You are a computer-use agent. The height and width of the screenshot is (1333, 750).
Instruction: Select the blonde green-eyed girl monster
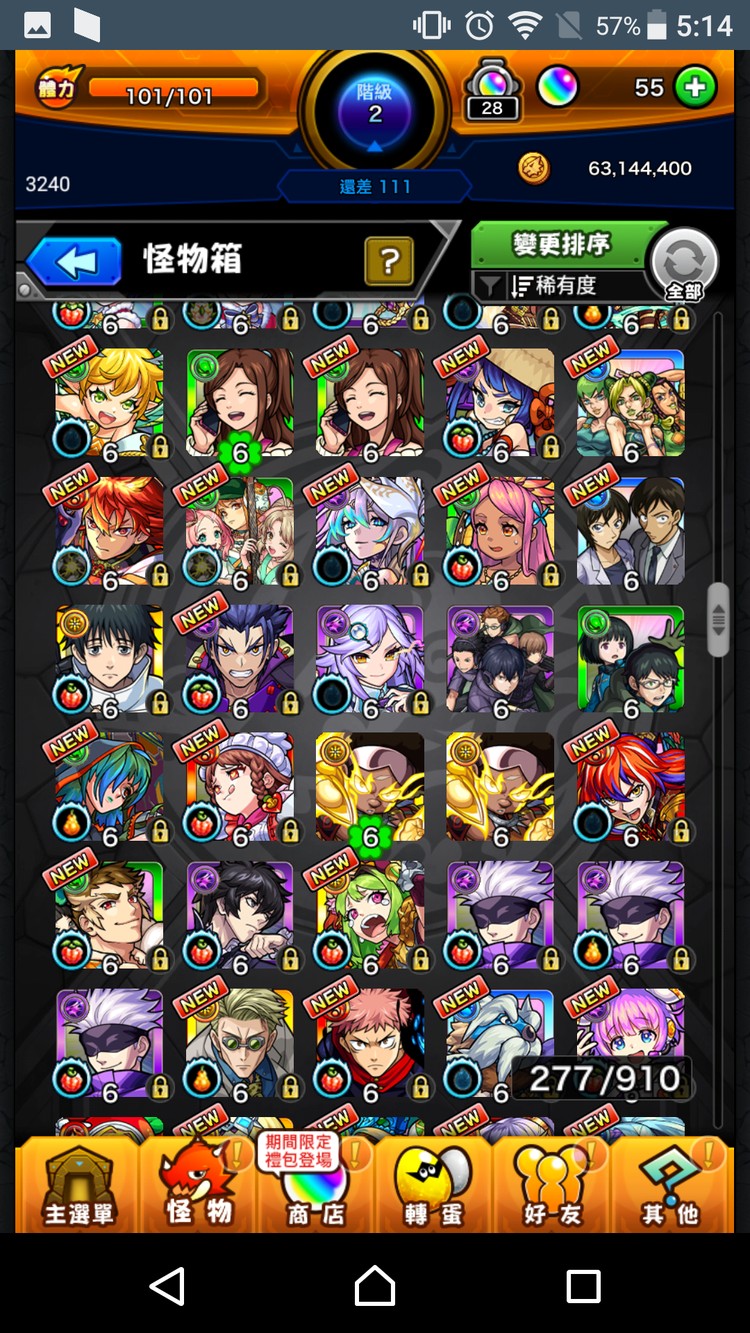click(110, 402)
